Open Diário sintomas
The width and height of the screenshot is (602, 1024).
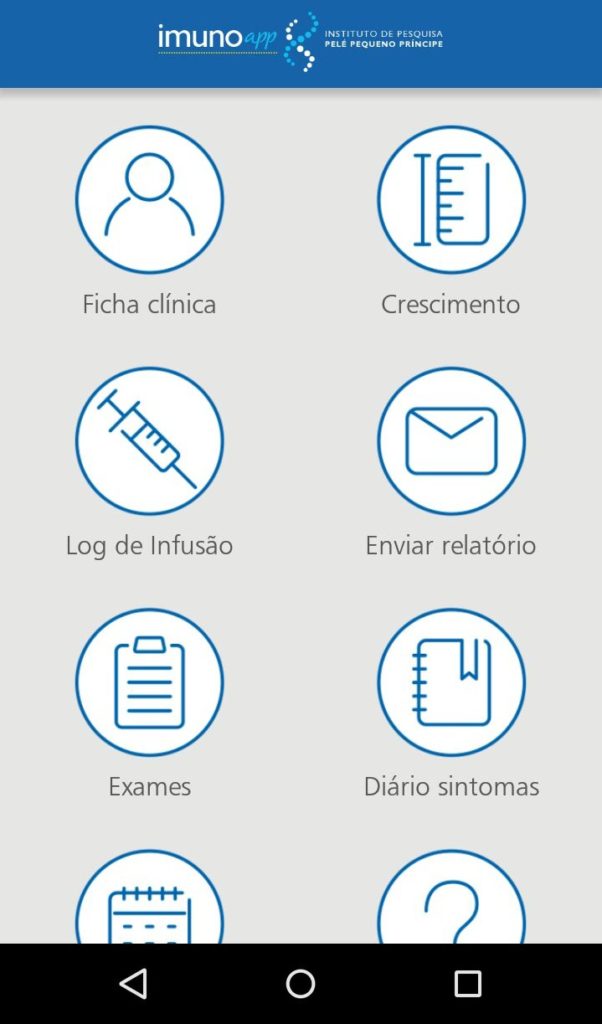tap(451, 682)
